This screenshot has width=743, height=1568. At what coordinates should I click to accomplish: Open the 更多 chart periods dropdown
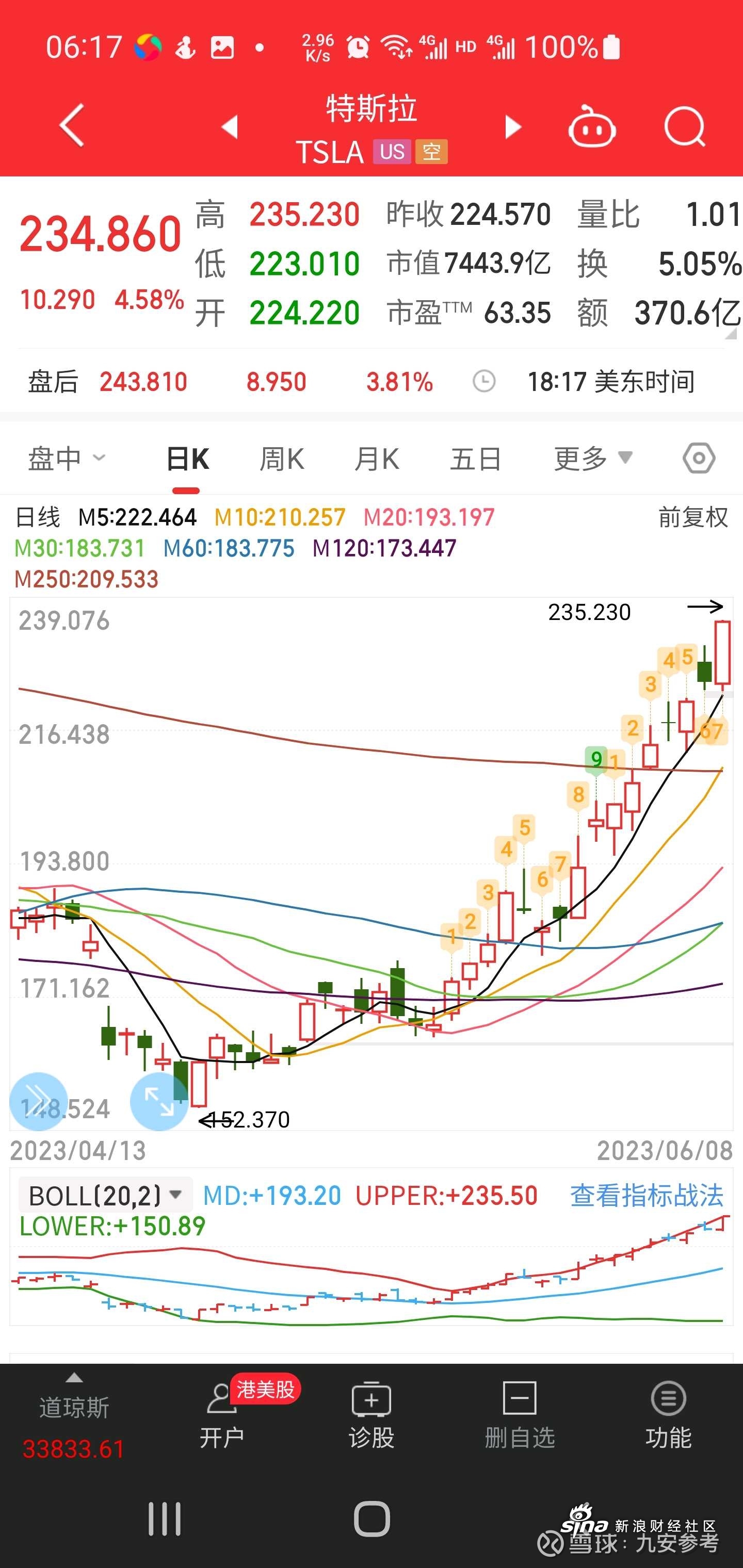click(x=593, y=459)
